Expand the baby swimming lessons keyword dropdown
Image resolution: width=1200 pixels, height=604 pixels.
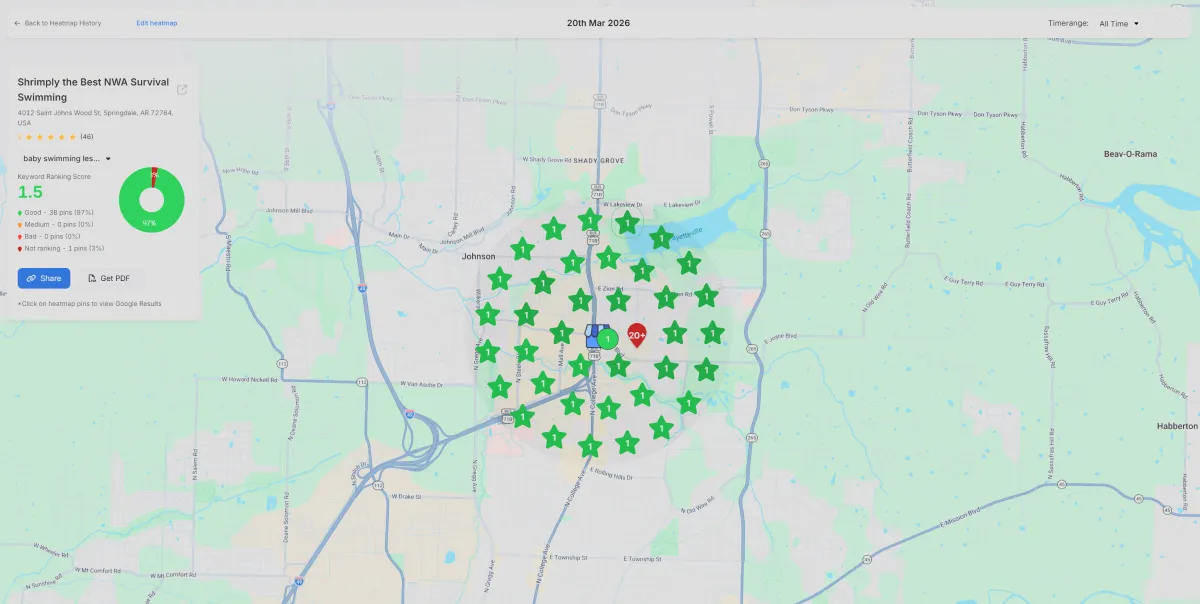(x=67, y=158)
